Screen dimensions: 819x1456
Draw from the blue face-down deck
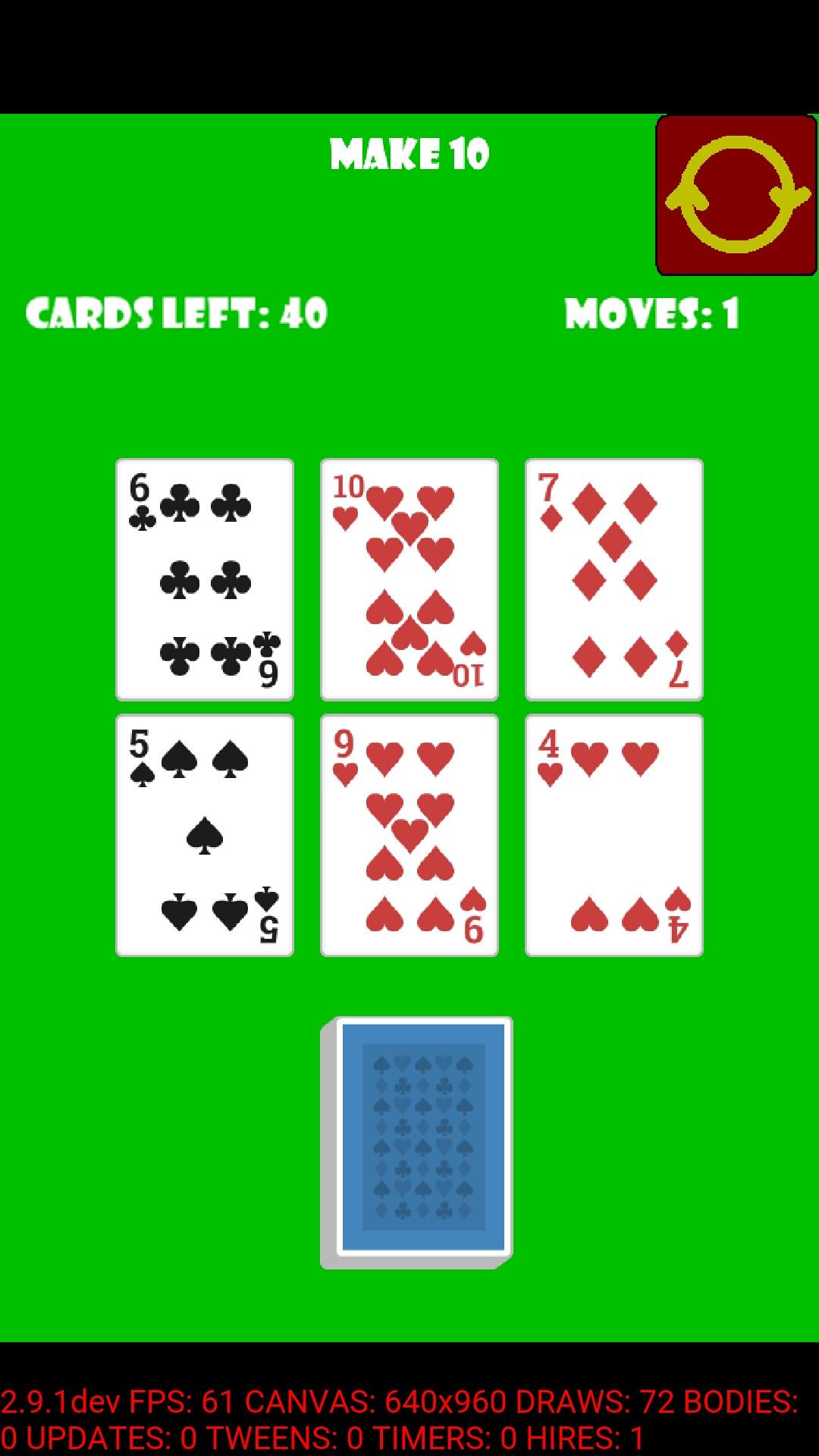point(417,1143)
